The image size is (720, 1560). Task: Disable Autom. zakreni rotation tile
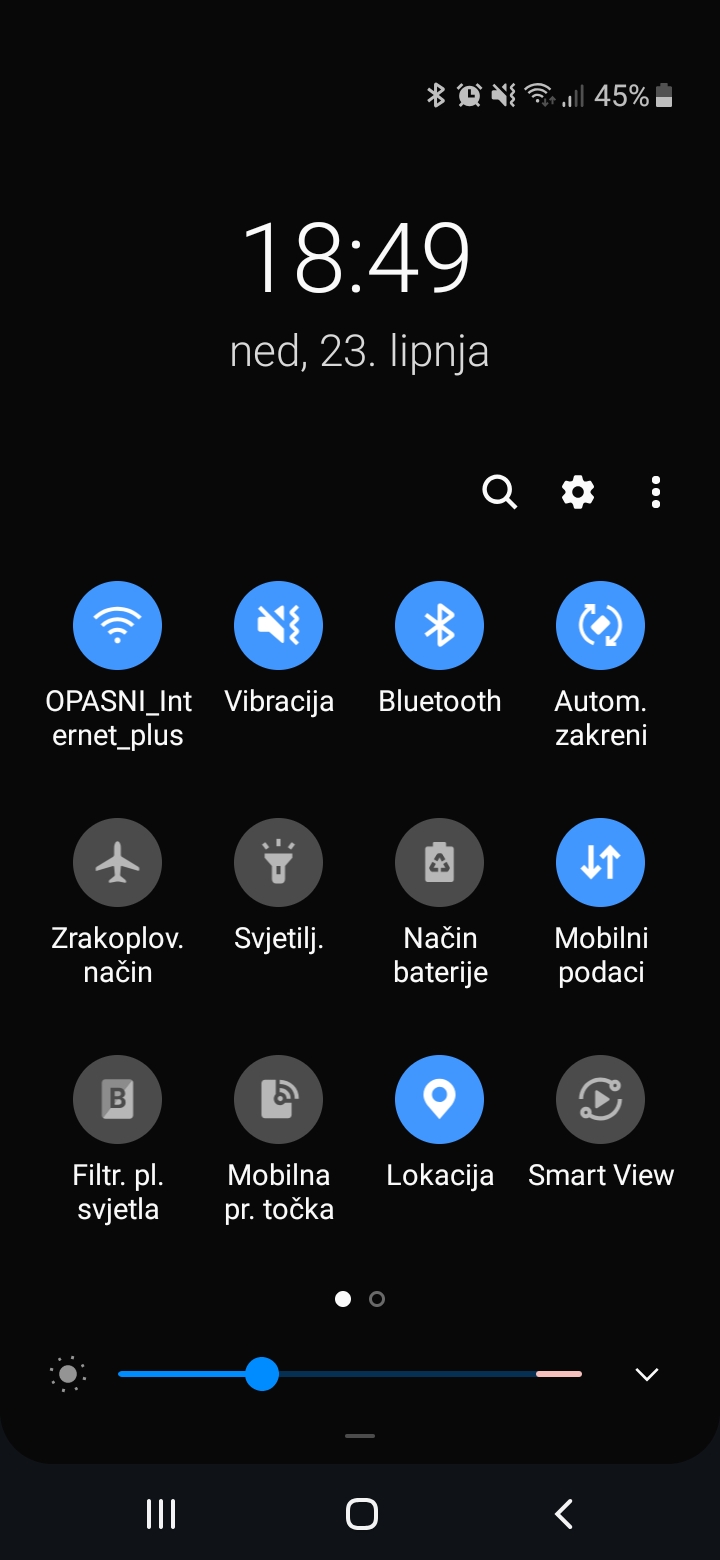click(601, 626)
